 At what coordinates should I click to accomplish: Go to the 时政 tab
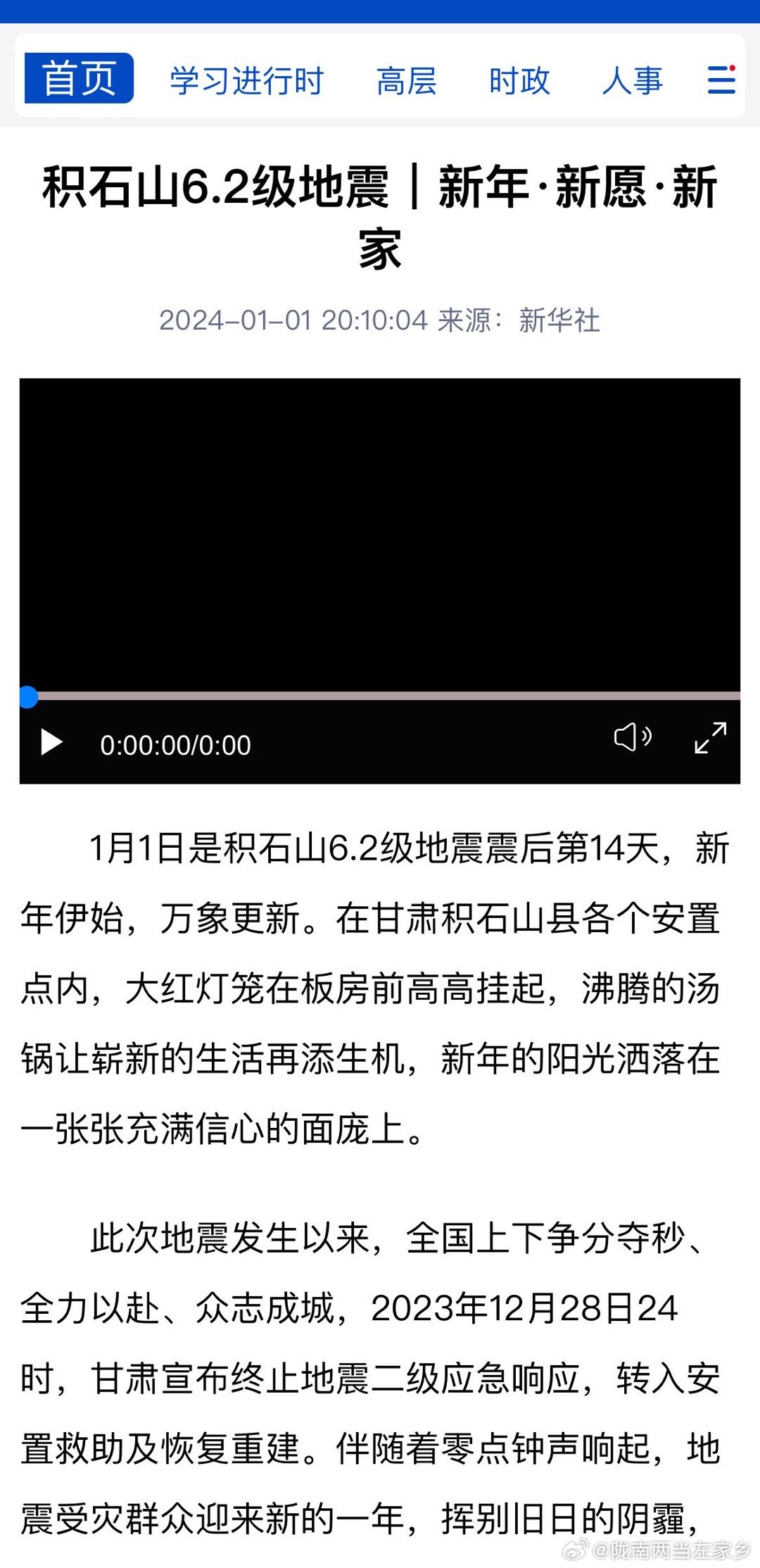click(x=519, y=80)
